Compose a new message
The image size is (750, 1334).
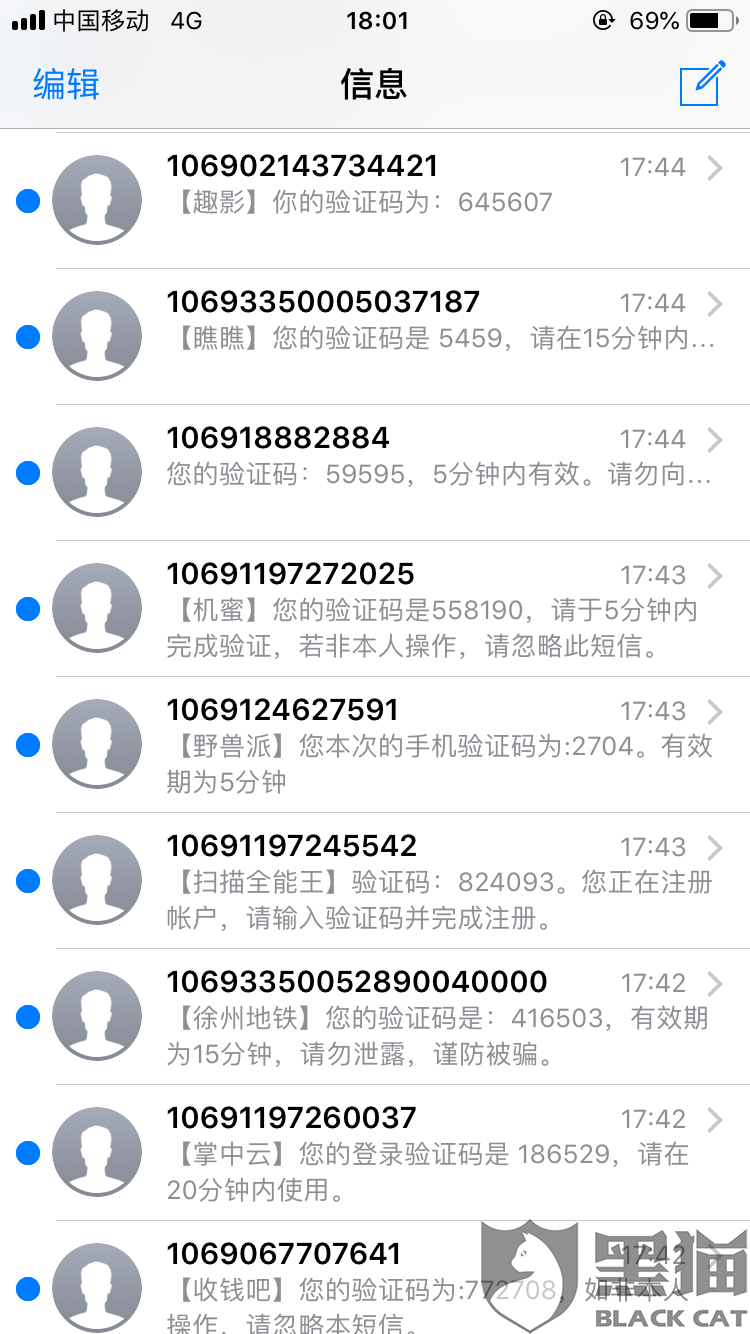701,84
